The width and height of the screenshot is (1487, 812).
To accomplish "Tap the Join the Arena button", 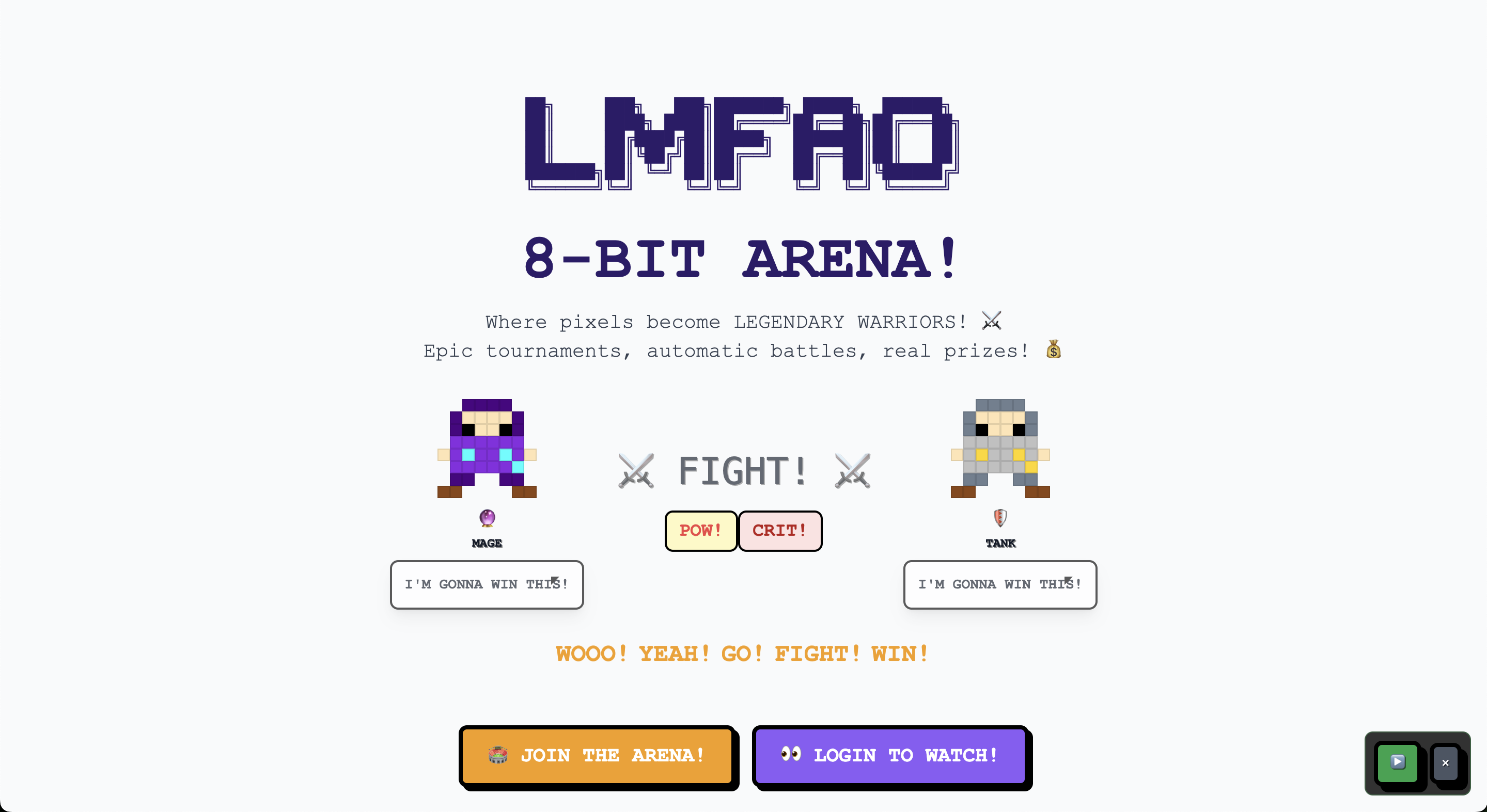I will pos(597,755).
